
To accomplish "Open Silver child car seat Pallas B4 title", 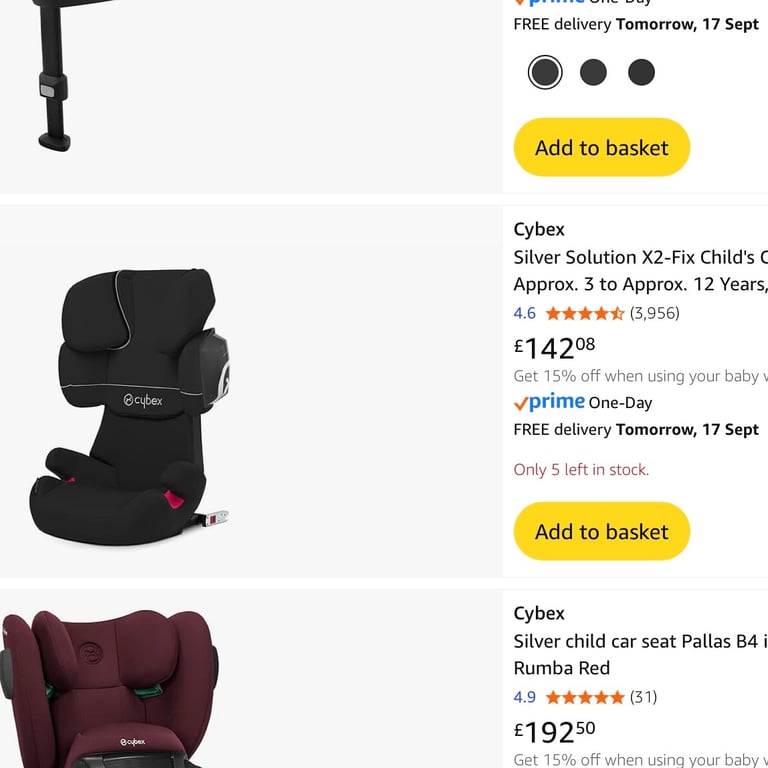I will pos(640,654).
